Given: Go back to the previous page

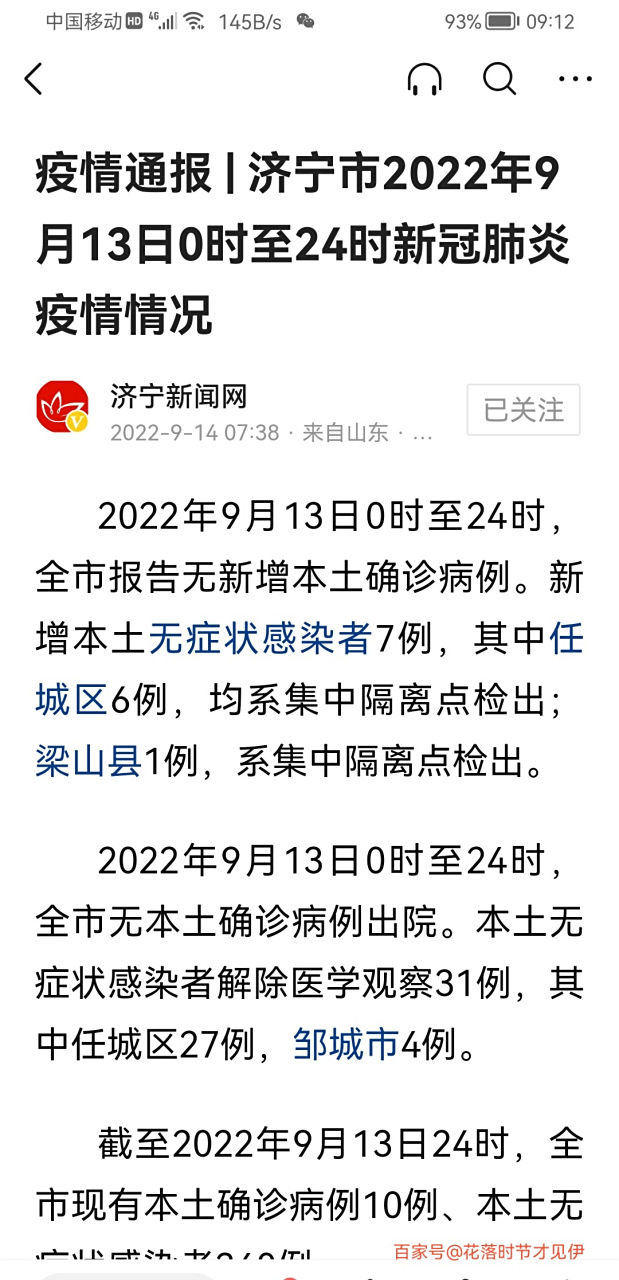Looking at the screenshot, I should coord(34,79).
